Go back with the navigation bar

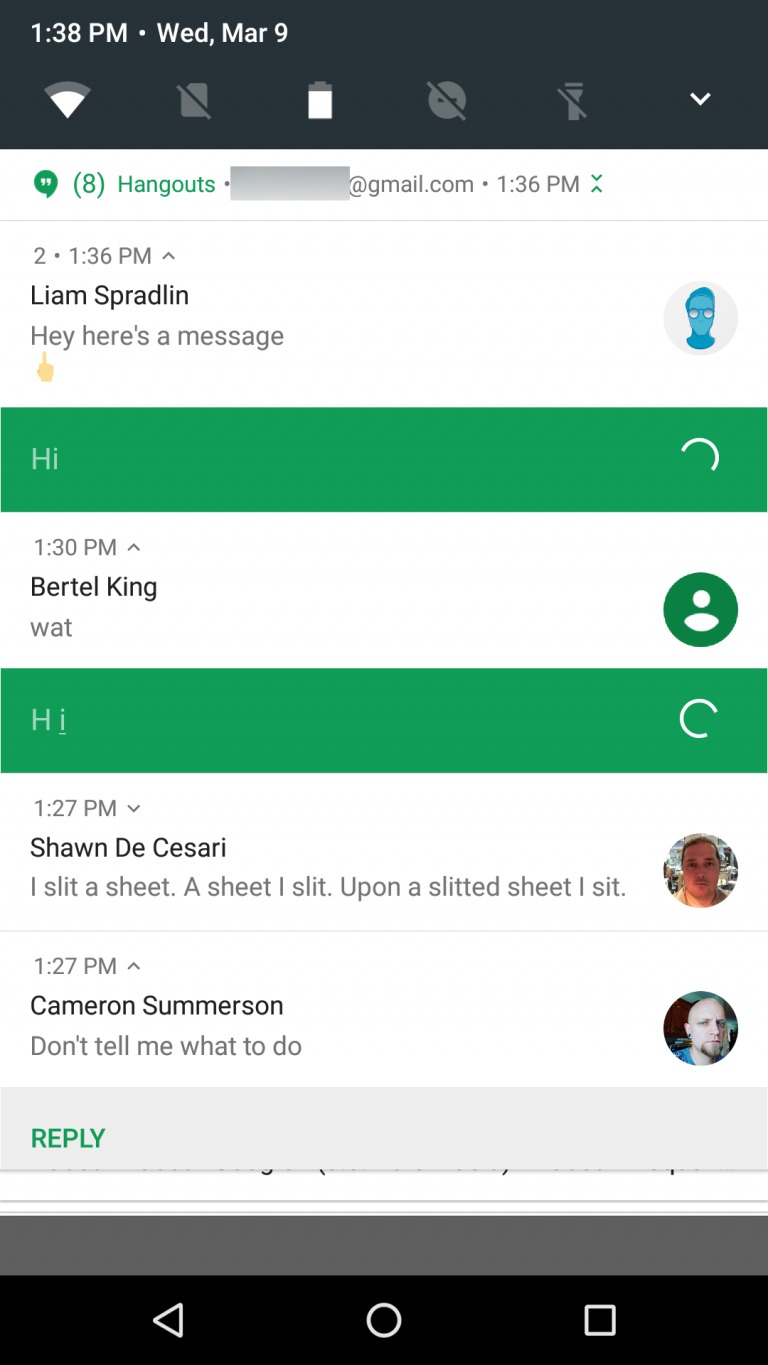click(x=168, y=1320)
